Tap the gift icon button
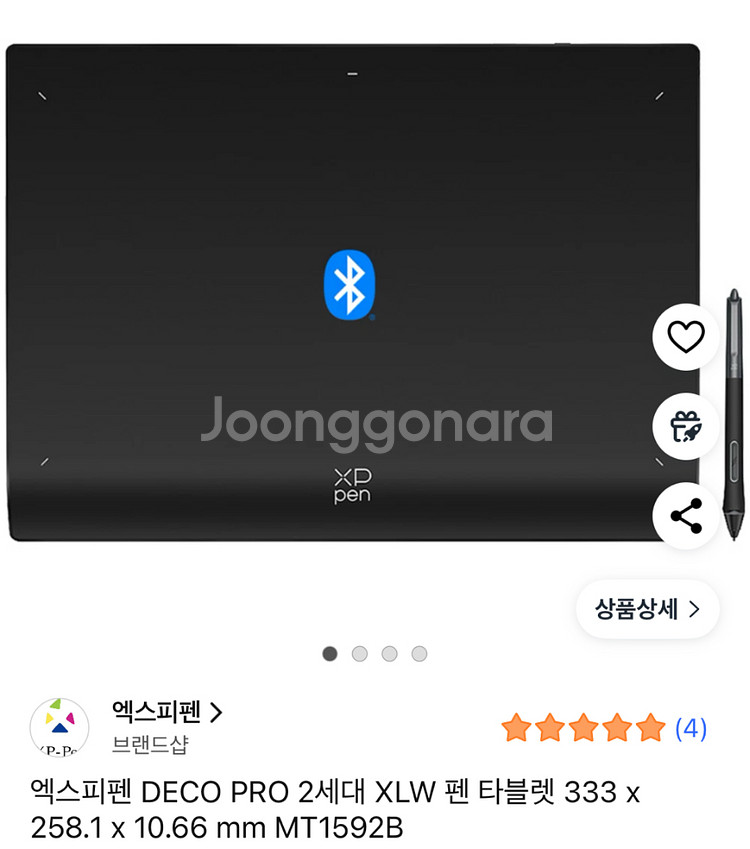The image size is (750, 849). [x=686, y=427]
